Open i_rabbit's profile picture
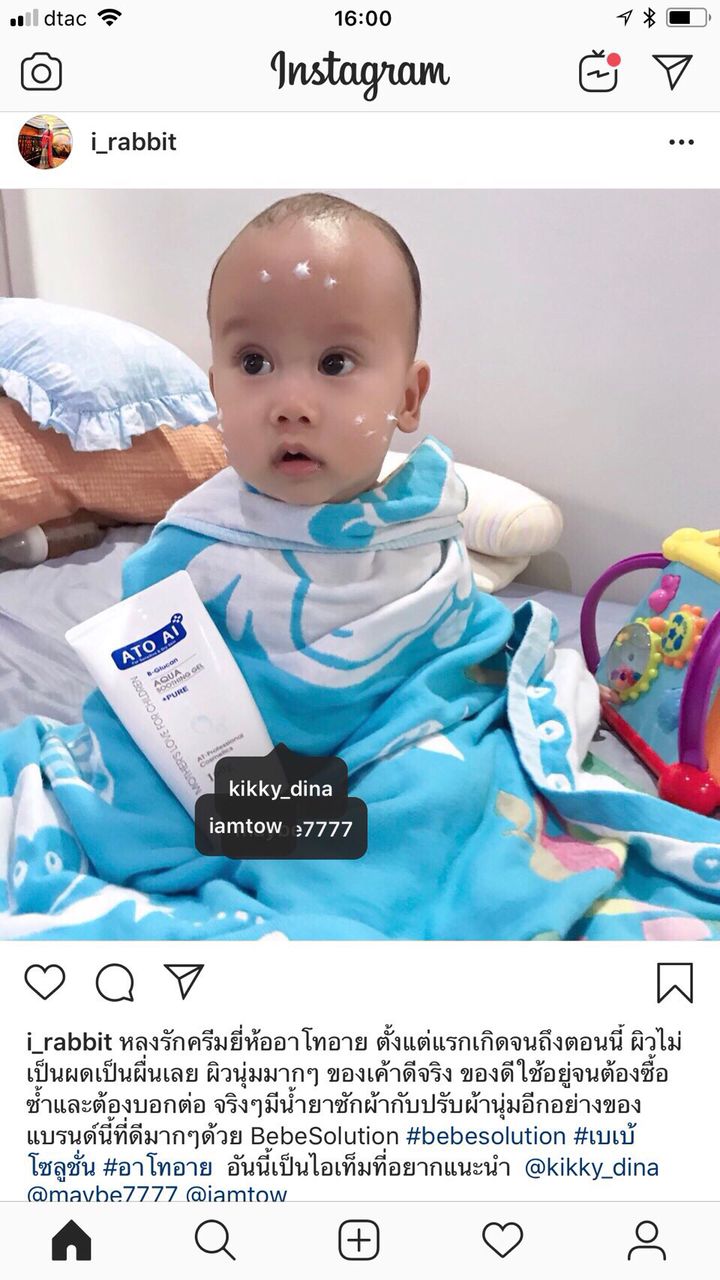 [45, 142]
